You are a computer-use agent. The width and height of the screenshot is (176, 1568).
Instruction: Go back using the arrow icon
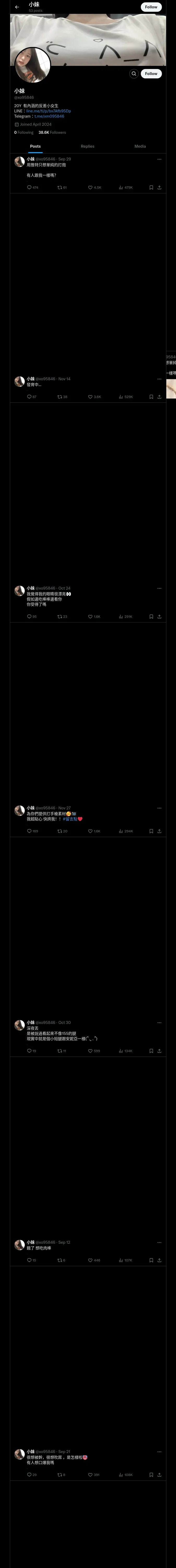[x=17, y=7]
